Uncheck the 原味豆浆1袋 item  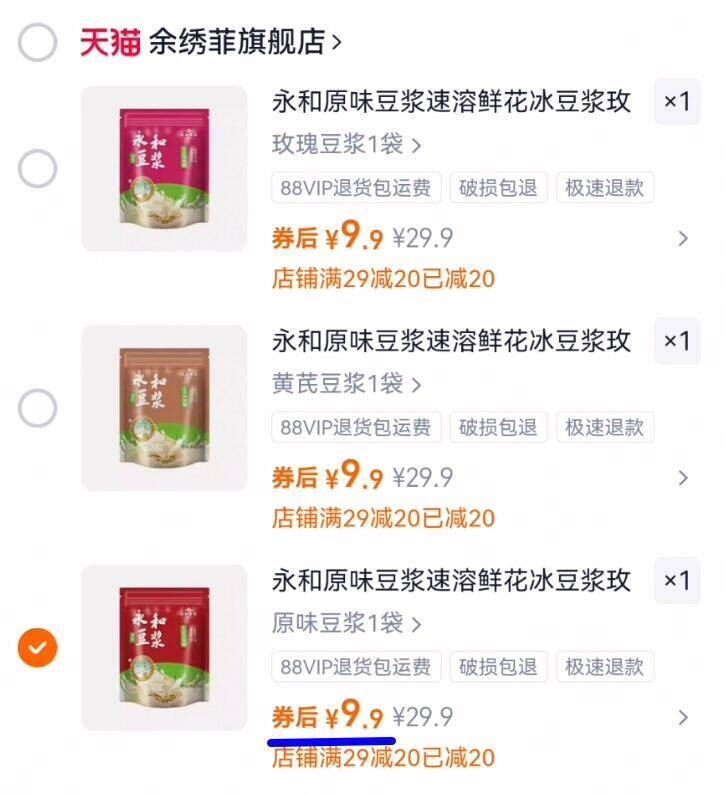coord(38,648)
